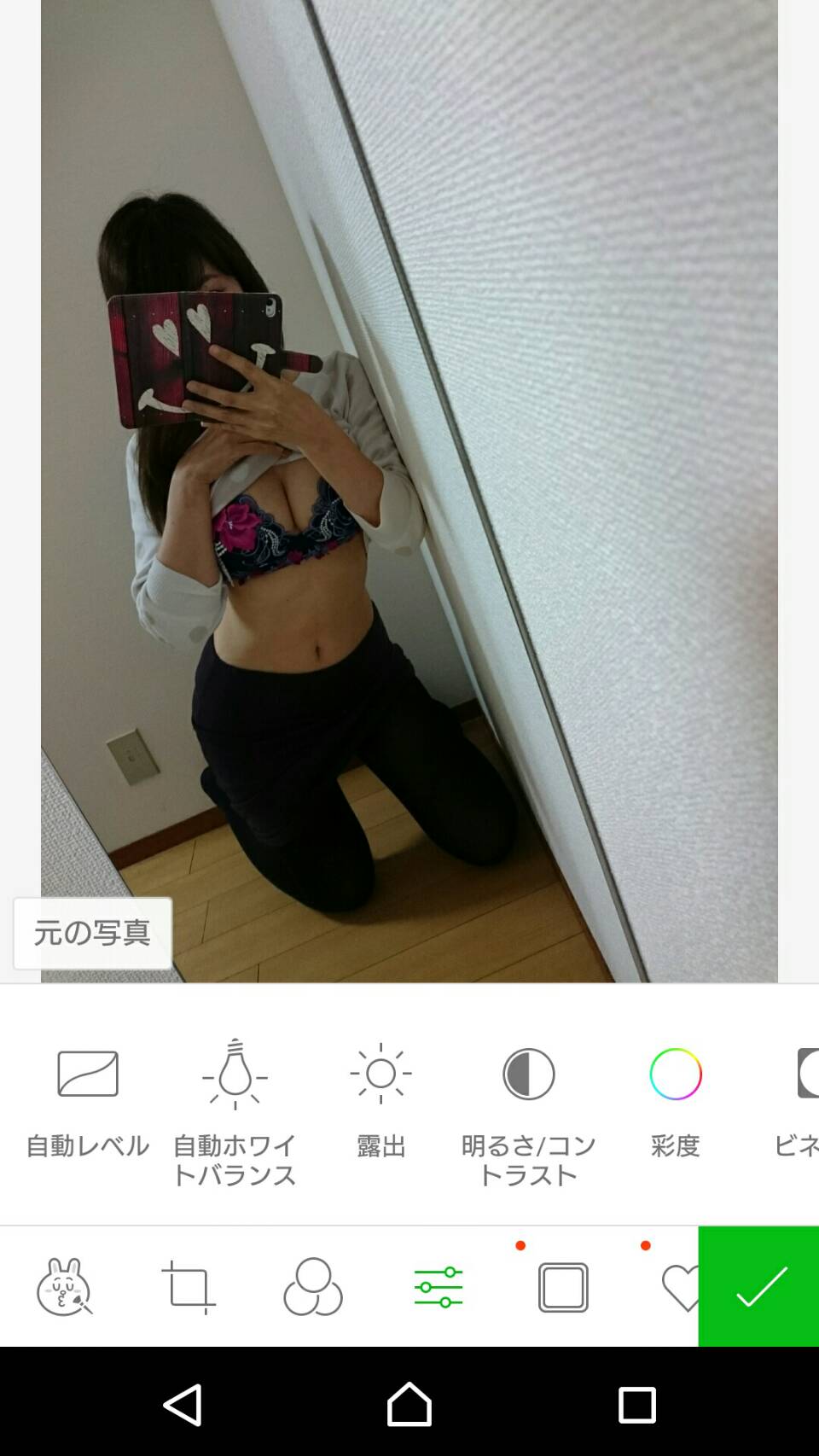
Task: Go to the home screen
Action: [x=409, y=1404]
